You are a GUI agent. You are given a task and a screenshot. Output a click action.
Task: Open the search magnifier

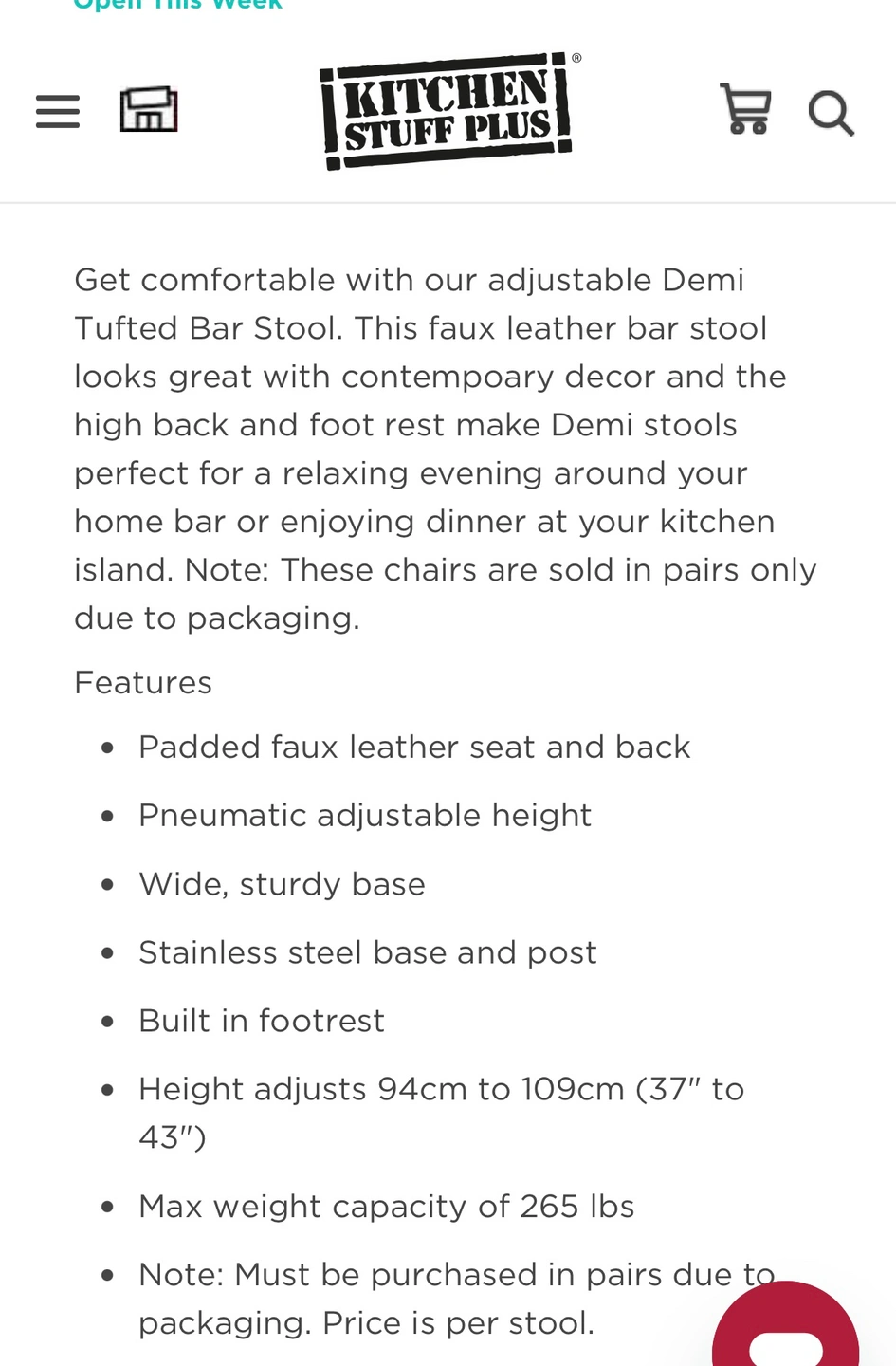click(831, 114)
